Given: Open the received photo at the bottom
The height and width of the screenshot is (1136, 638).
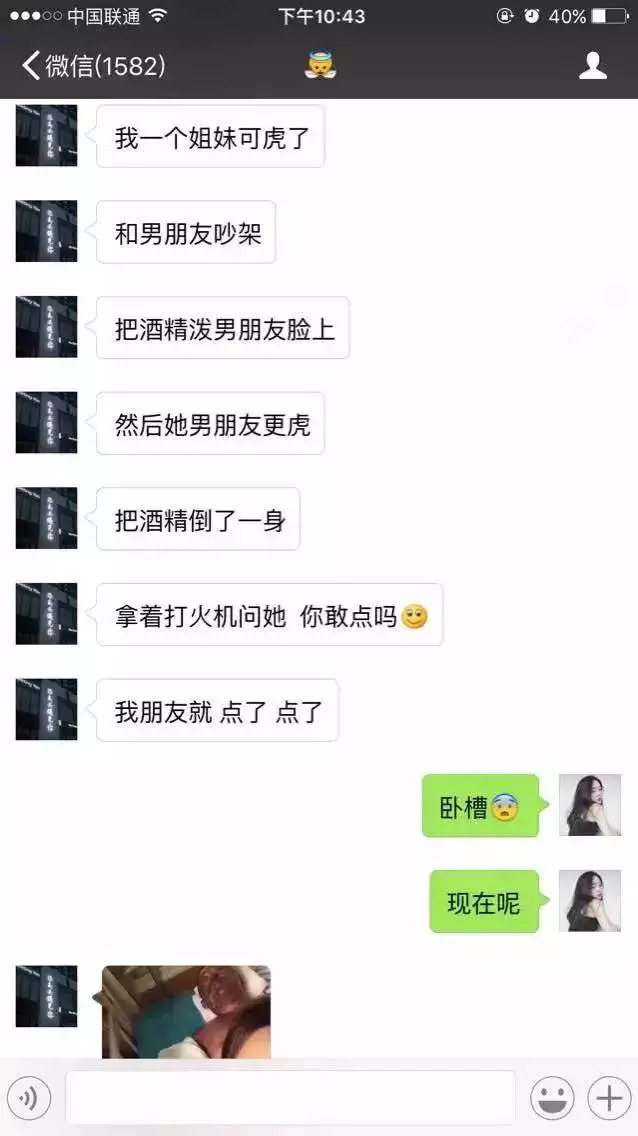Looking at the screenshot, I should [x=186, y=1011].
